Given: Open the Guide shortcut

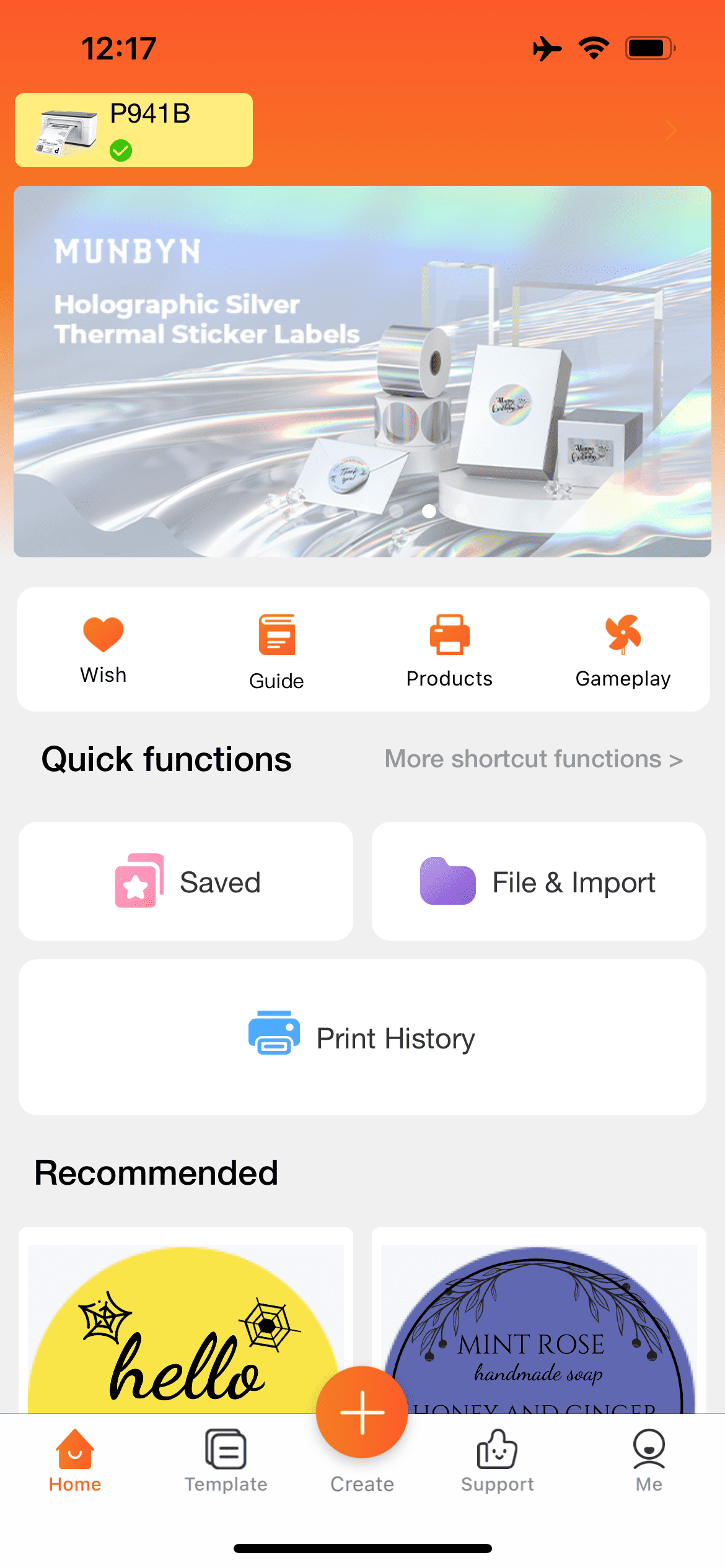Looking at the screenshot, I should coord(276,650).
